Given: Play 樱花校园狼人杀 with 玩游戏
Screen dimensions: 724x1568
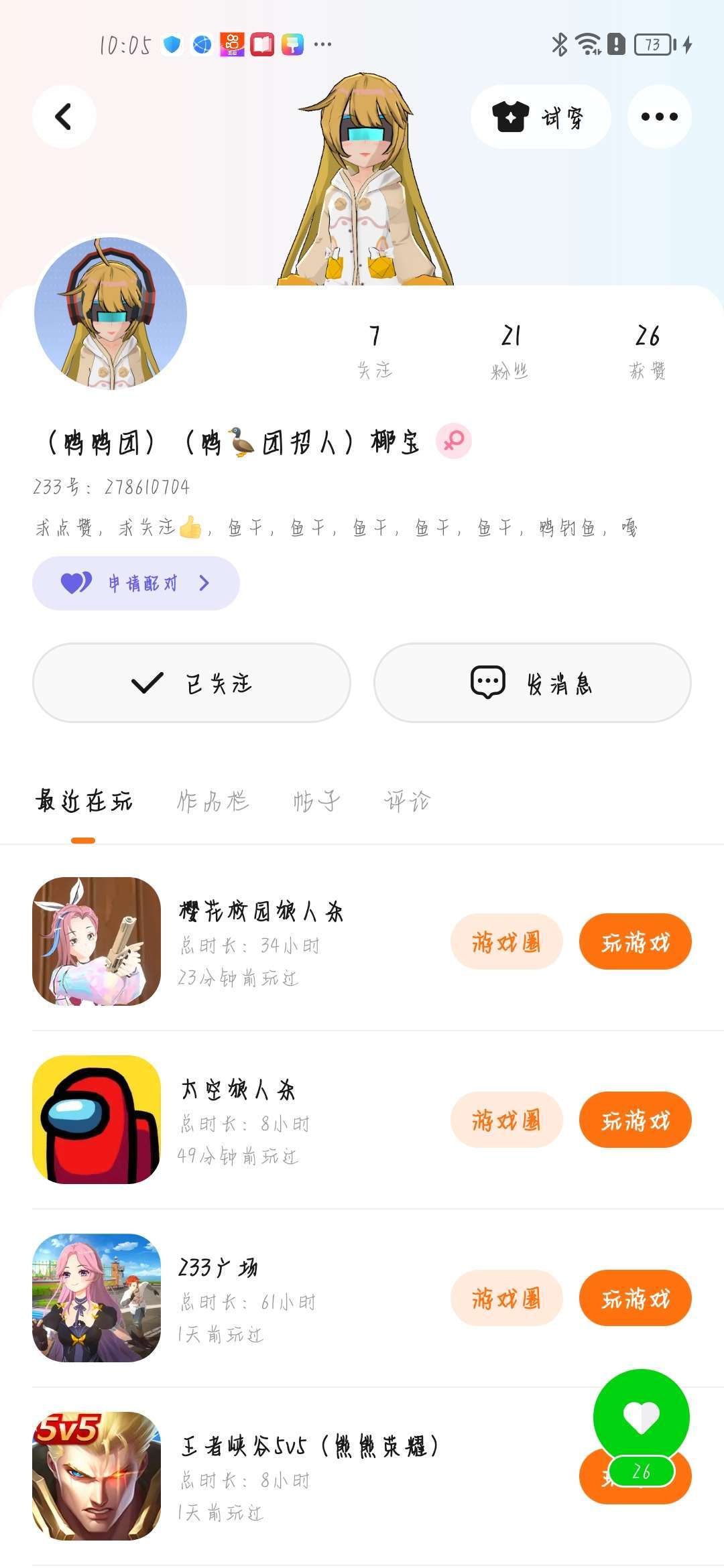Looking at the screenshot, I should (x=635, y=941).
